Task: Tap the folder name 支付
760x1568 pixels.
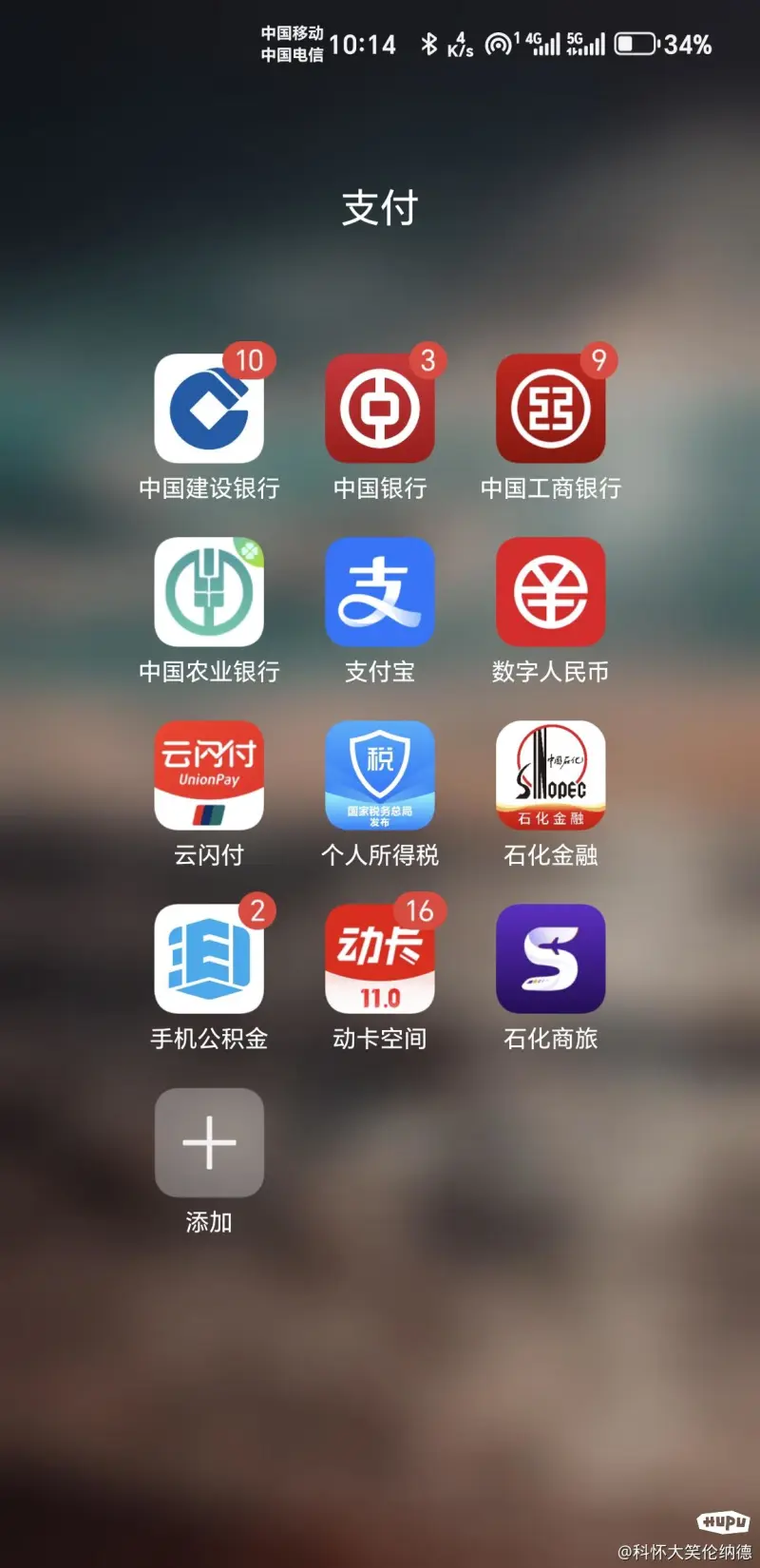Action: click(380, 207)
